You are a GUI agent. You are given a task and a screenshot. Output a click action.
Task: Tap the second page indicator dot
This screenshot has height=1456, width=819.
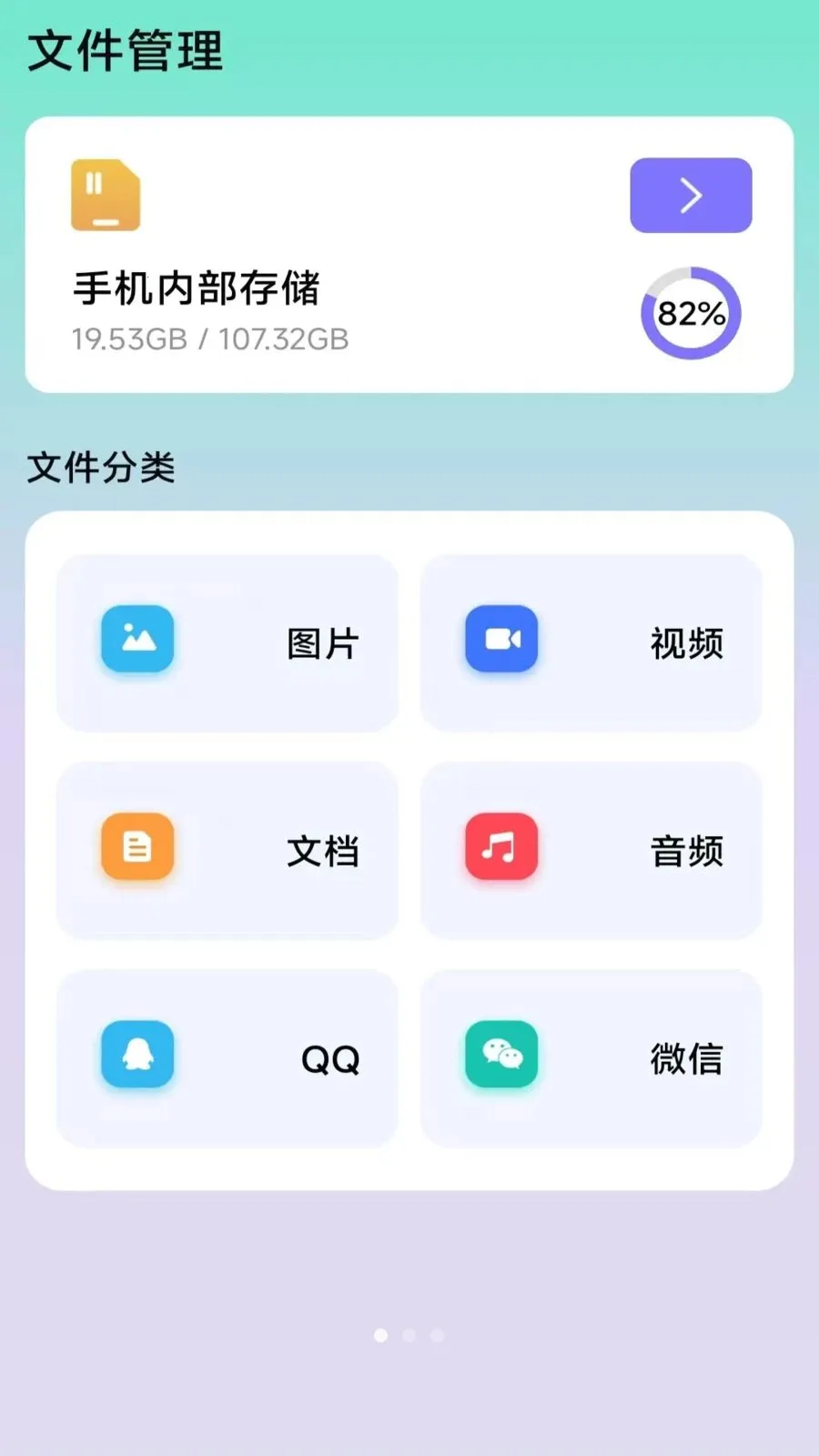409,1335
